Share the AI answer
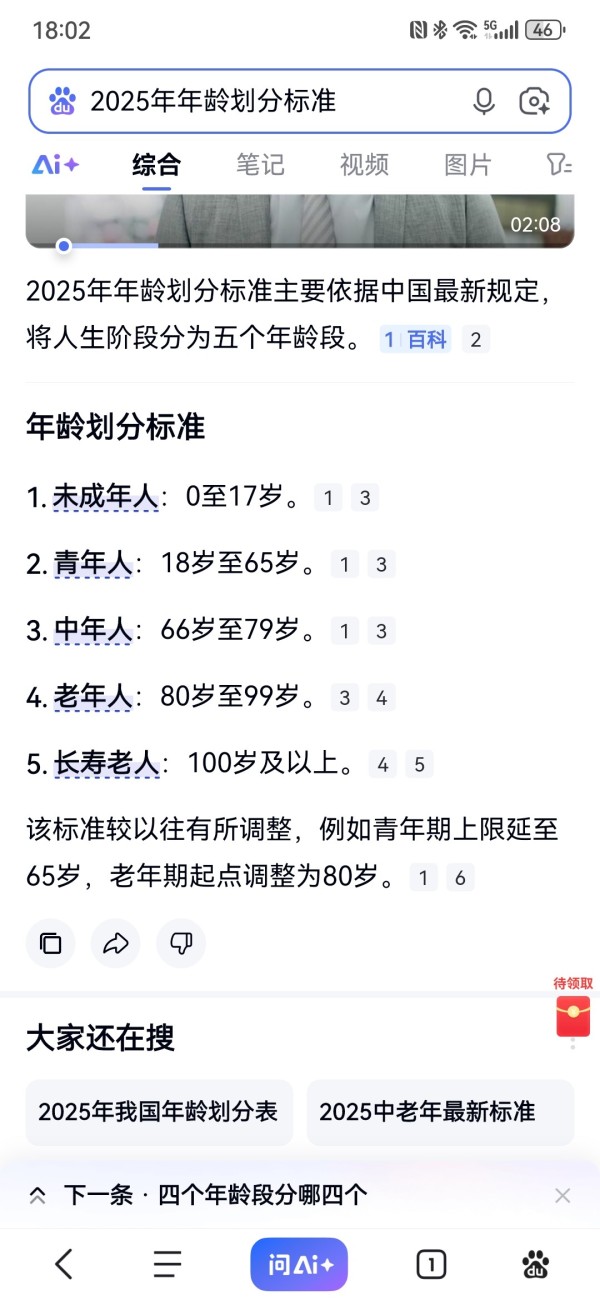 (116, 943)
